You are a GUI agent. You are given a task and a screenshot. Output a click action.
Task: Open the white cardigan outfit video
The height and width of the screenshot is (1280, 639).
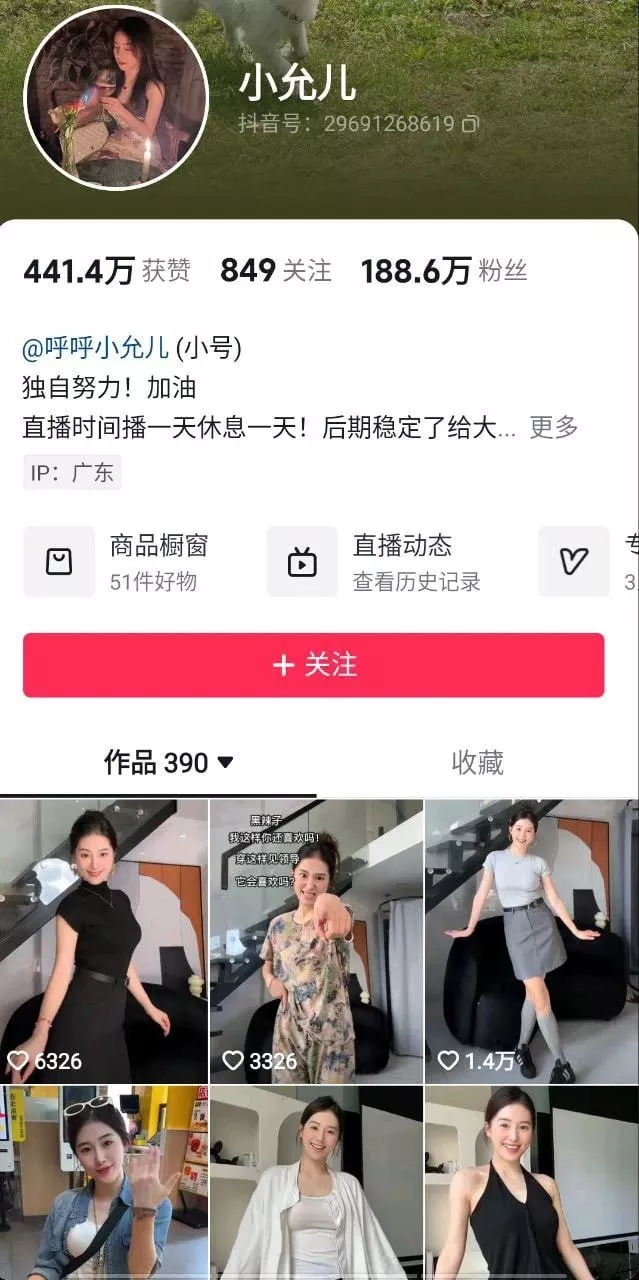point(316,1182)
